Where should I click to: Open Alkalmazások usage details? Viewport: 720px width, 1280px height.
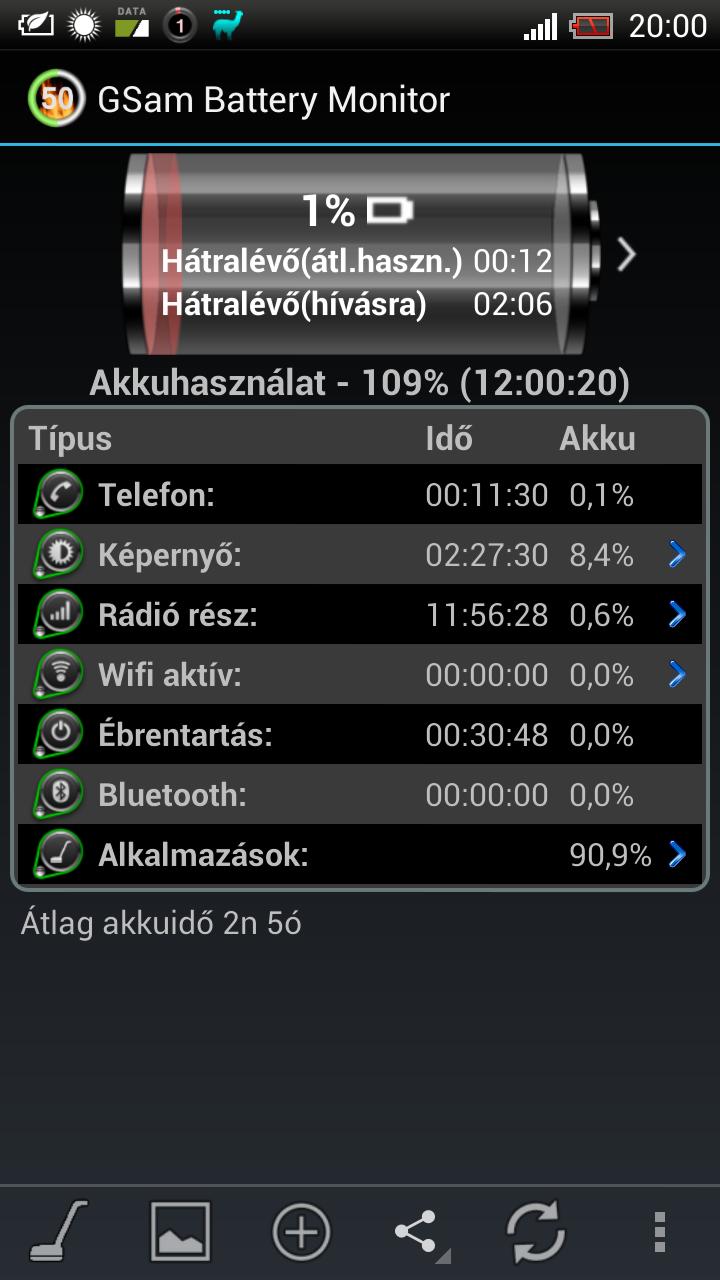pos(360,854)
